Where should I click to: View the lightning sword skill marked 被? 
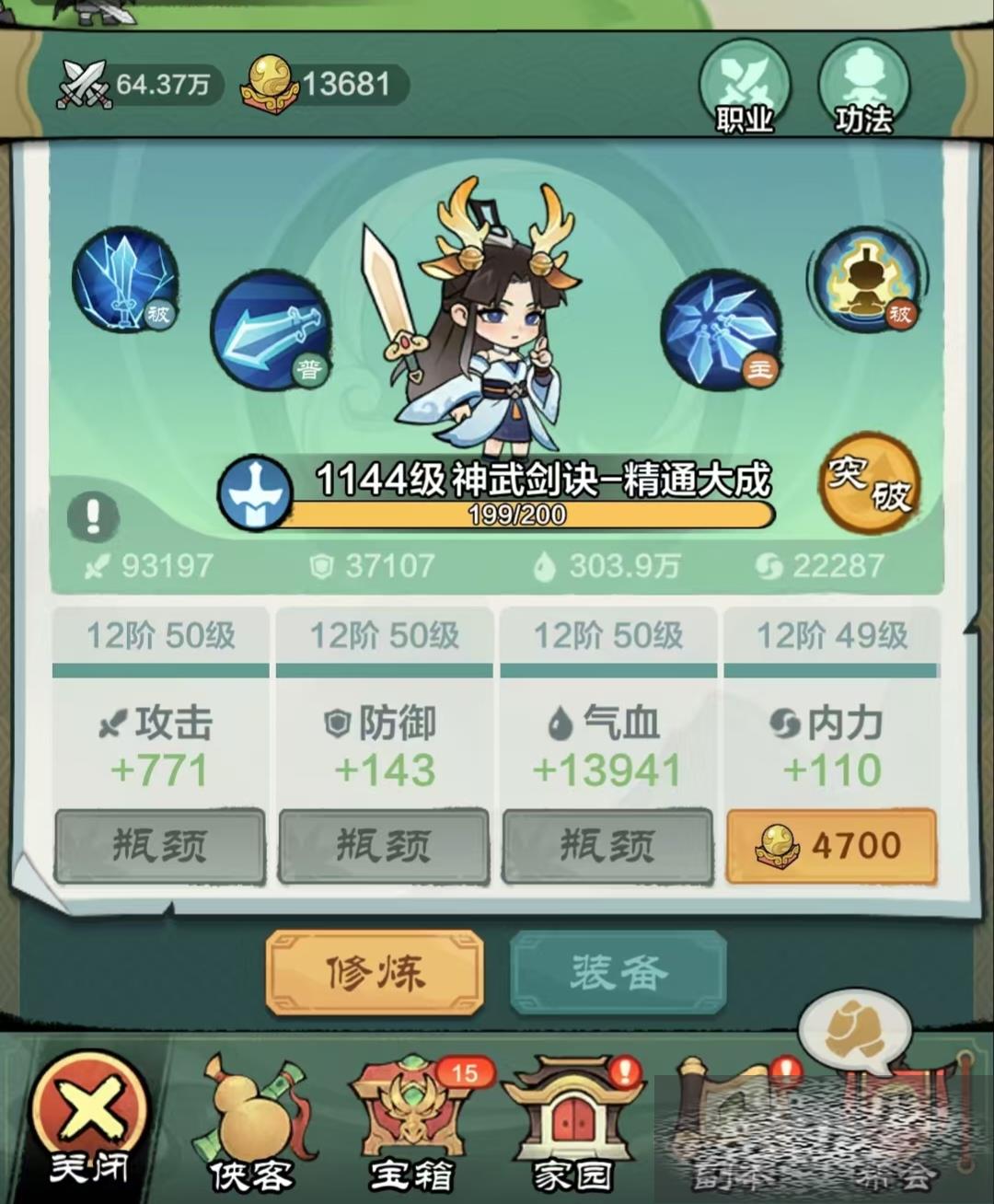point(125,280)
